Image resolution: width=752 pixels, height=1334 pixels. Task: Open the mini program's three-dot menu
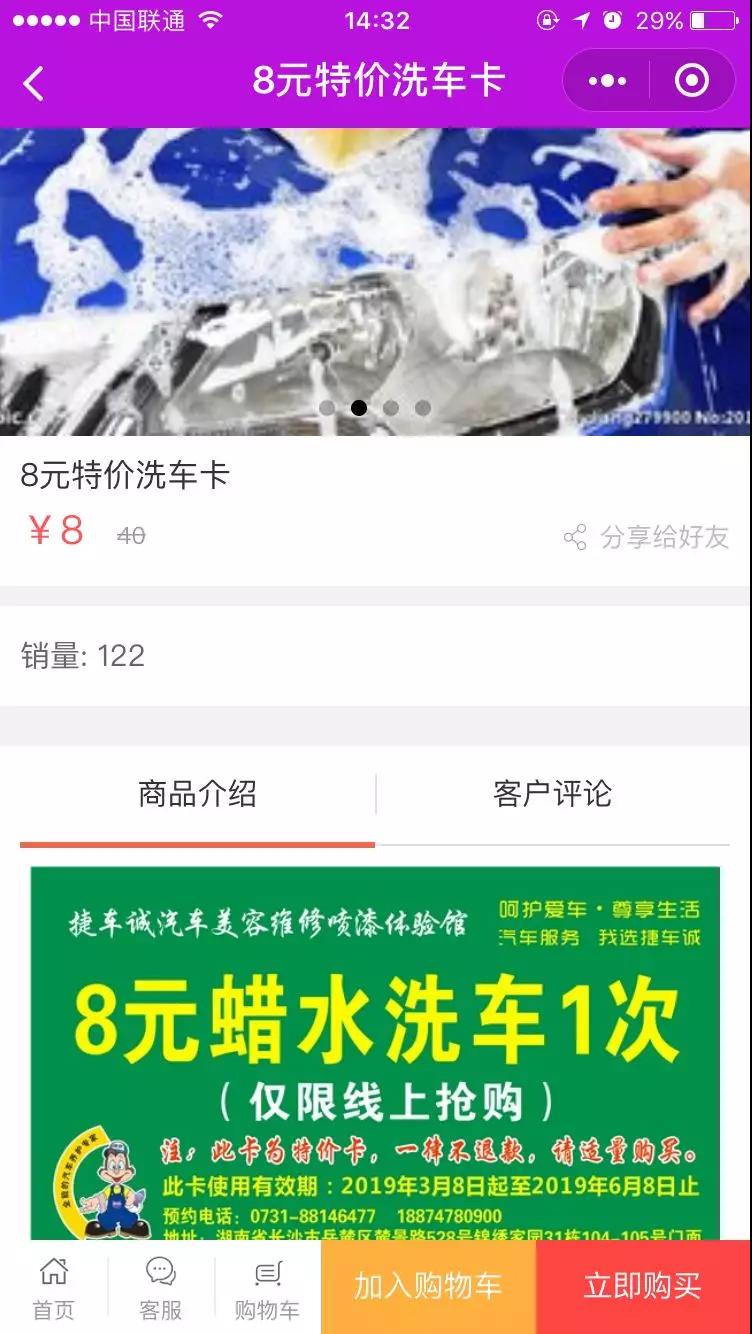(607, 81)
